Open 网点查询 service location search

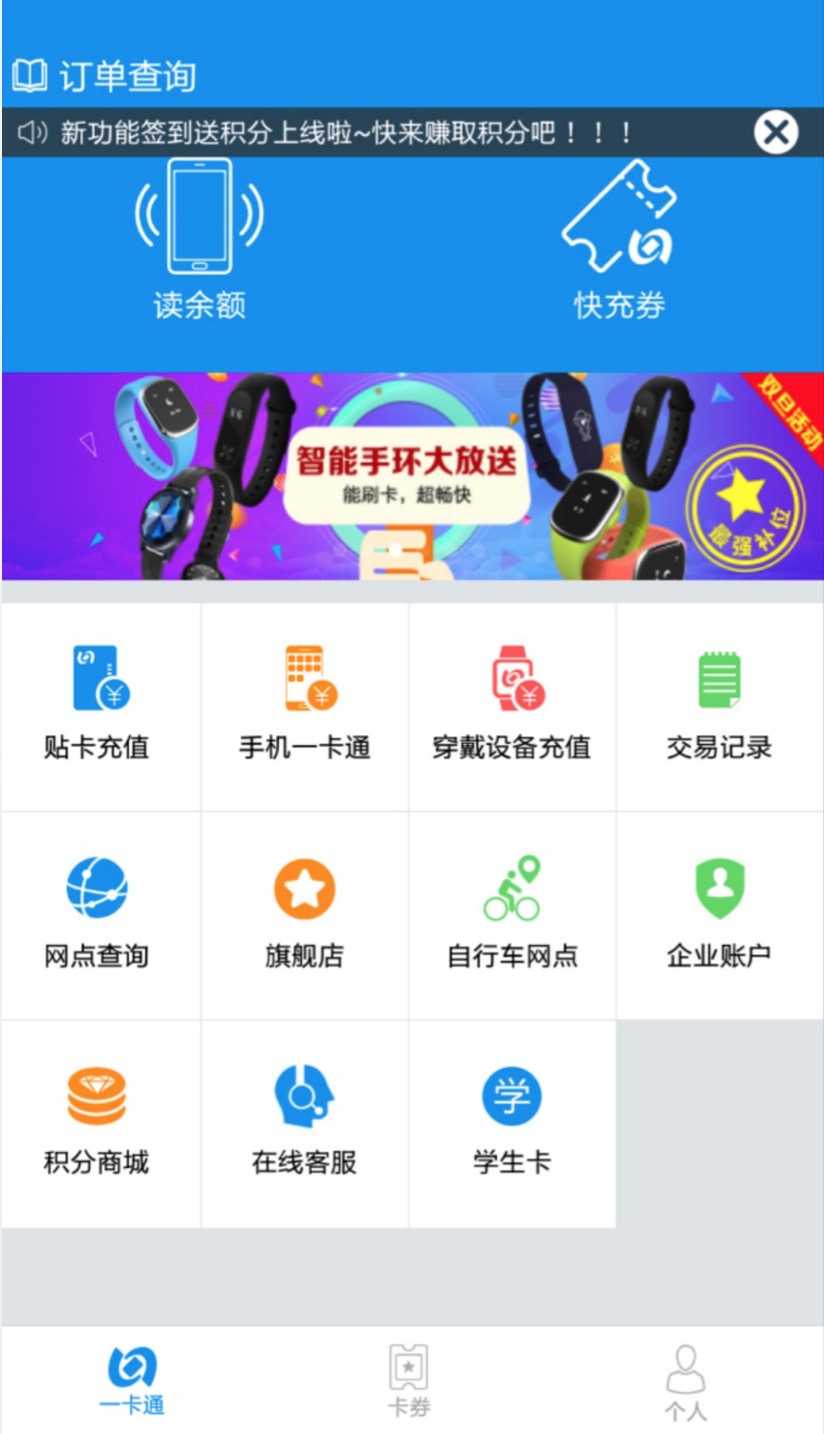coord(100,910)
